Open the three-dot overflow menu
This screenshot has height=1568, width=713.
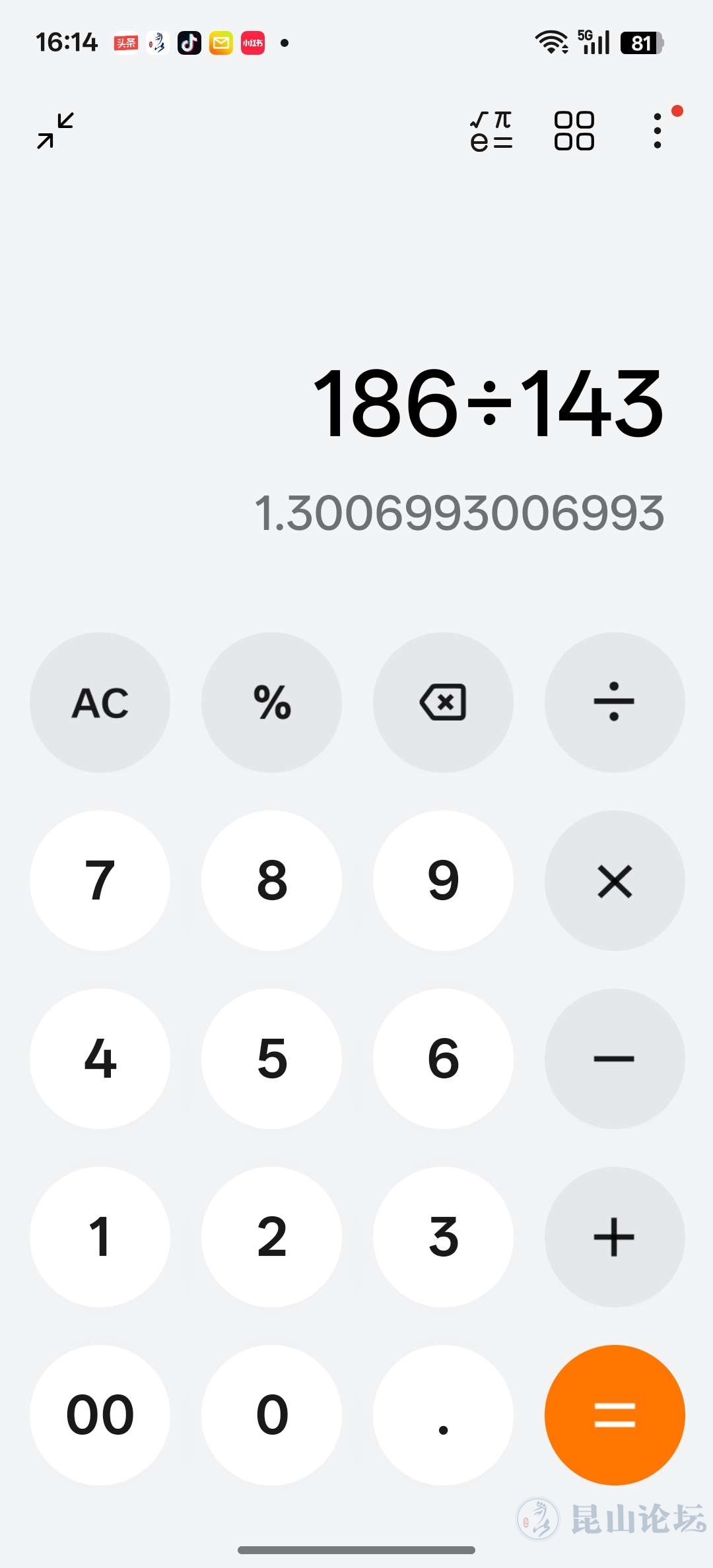click(x=657, y=131)
